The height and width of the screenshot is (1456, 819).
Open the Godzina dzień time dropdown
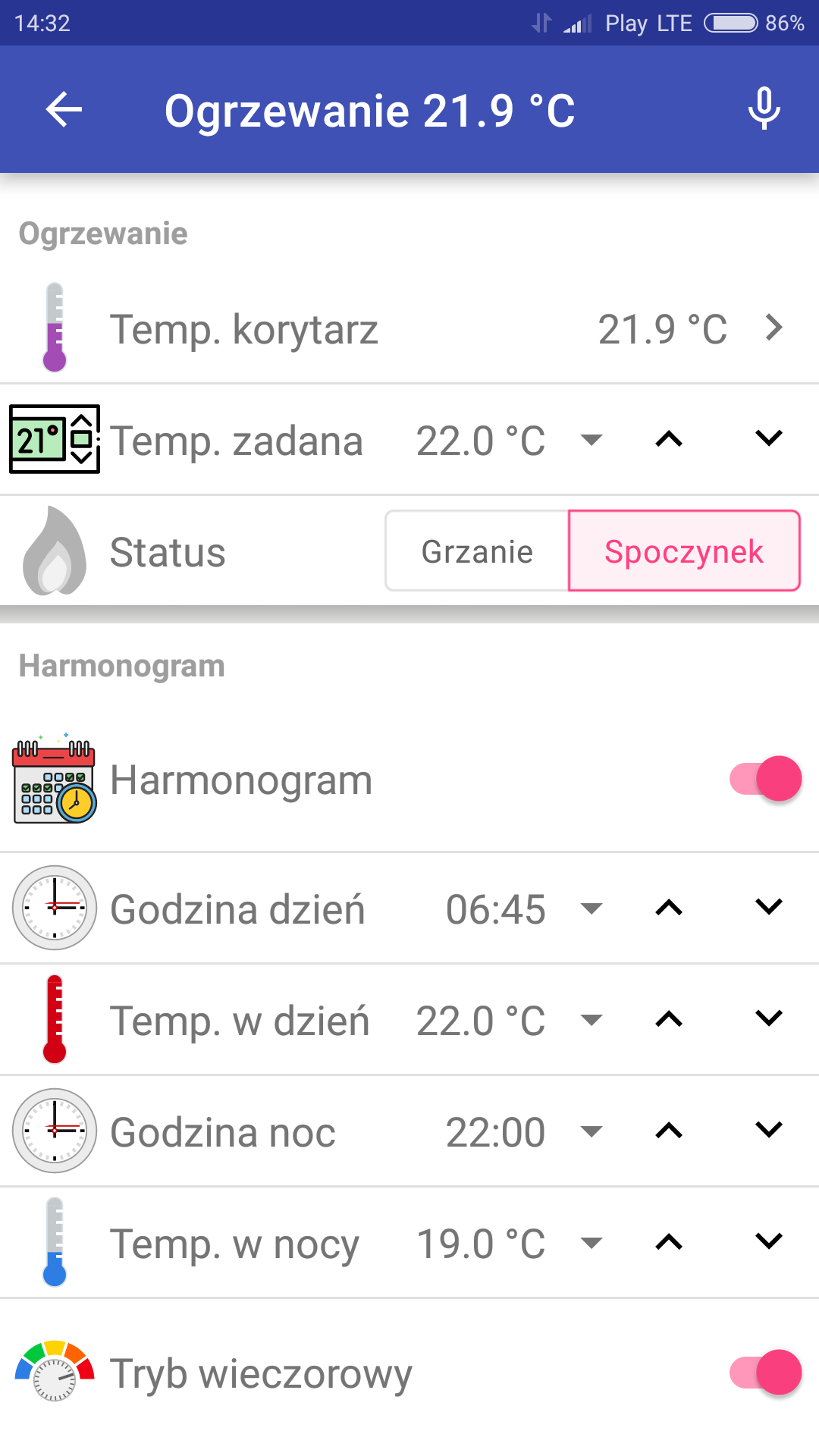[591, 908]
